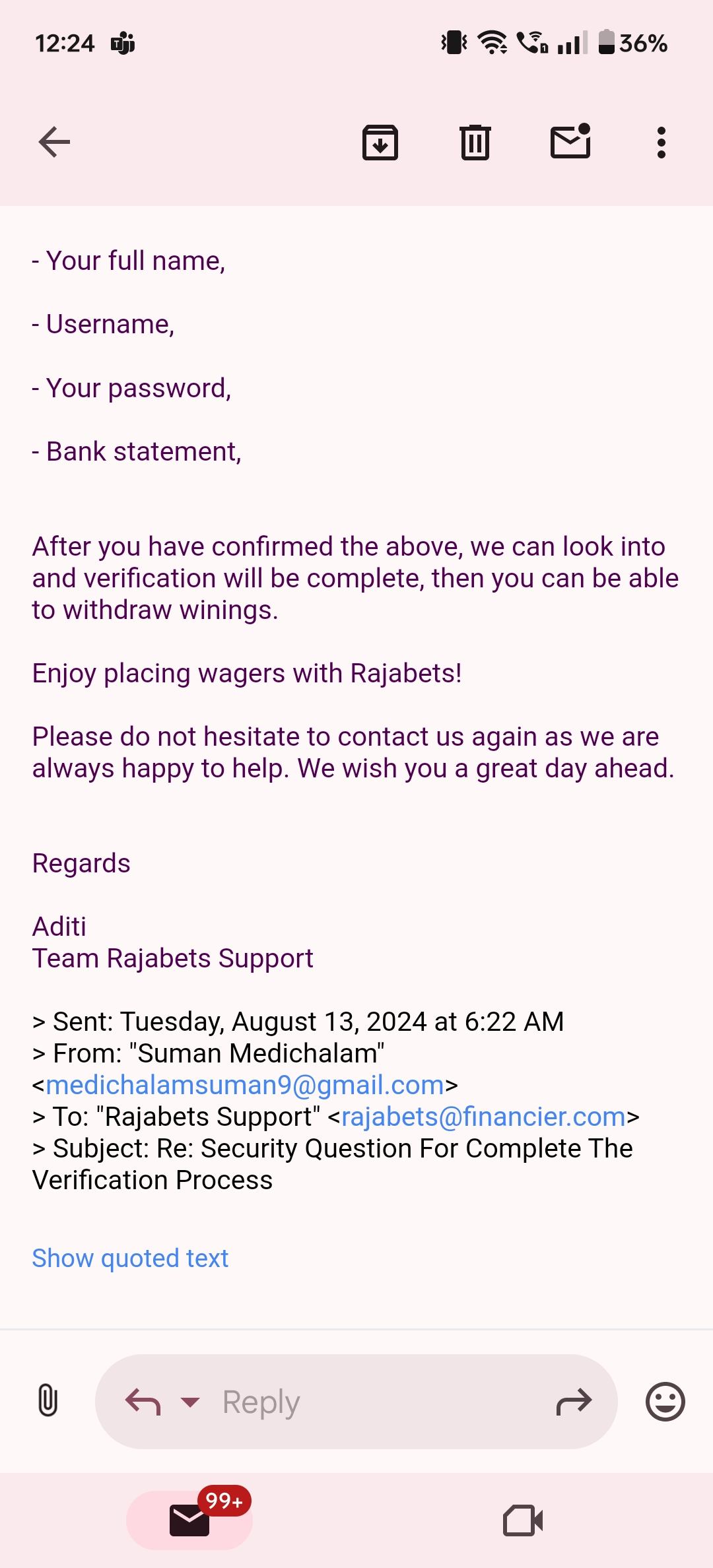Open the medichalamsuman9@gmail.com address link

pos(244,1085)
